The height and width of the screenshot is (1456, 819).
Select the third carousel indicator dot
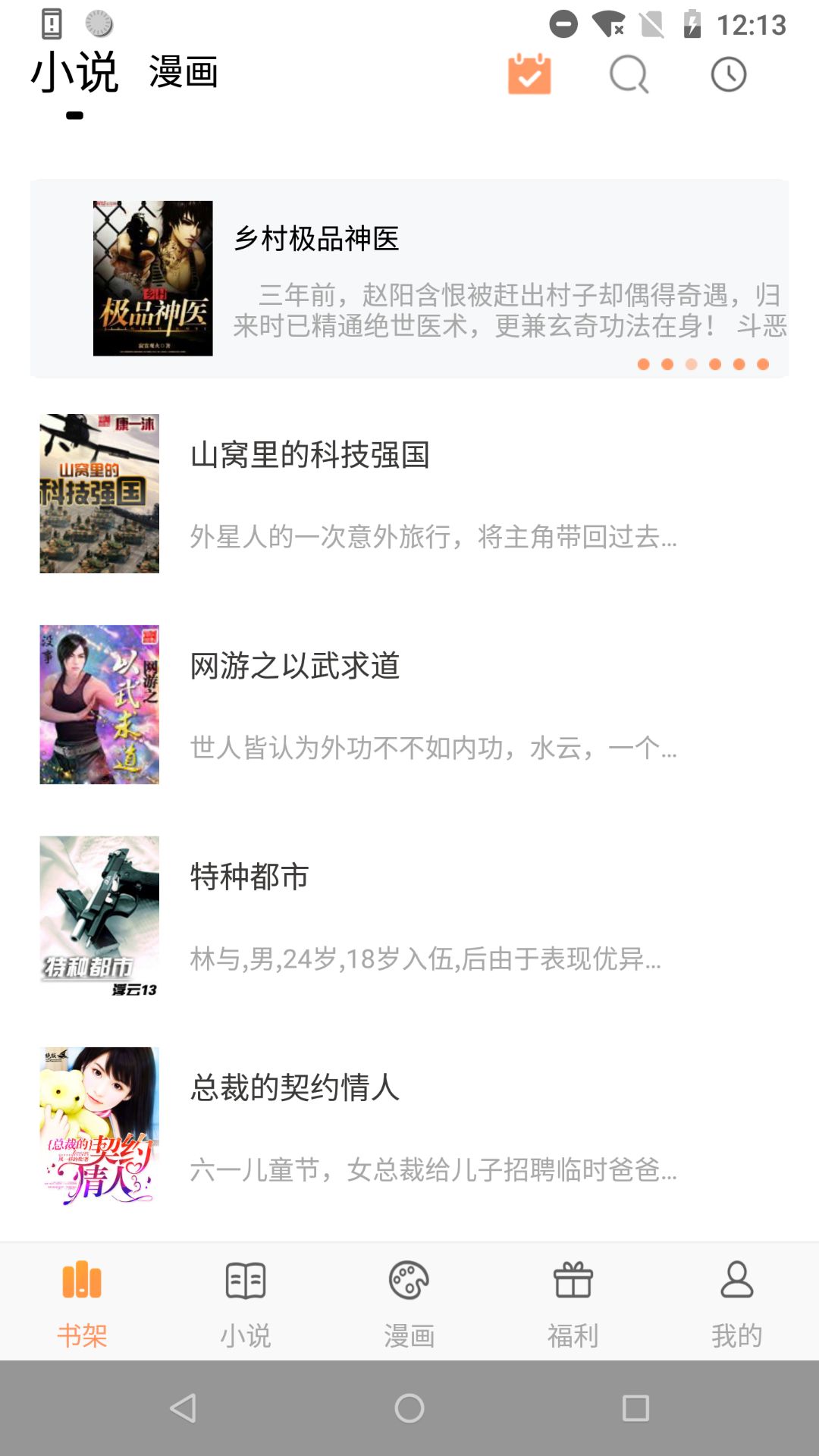click(691, 365)
